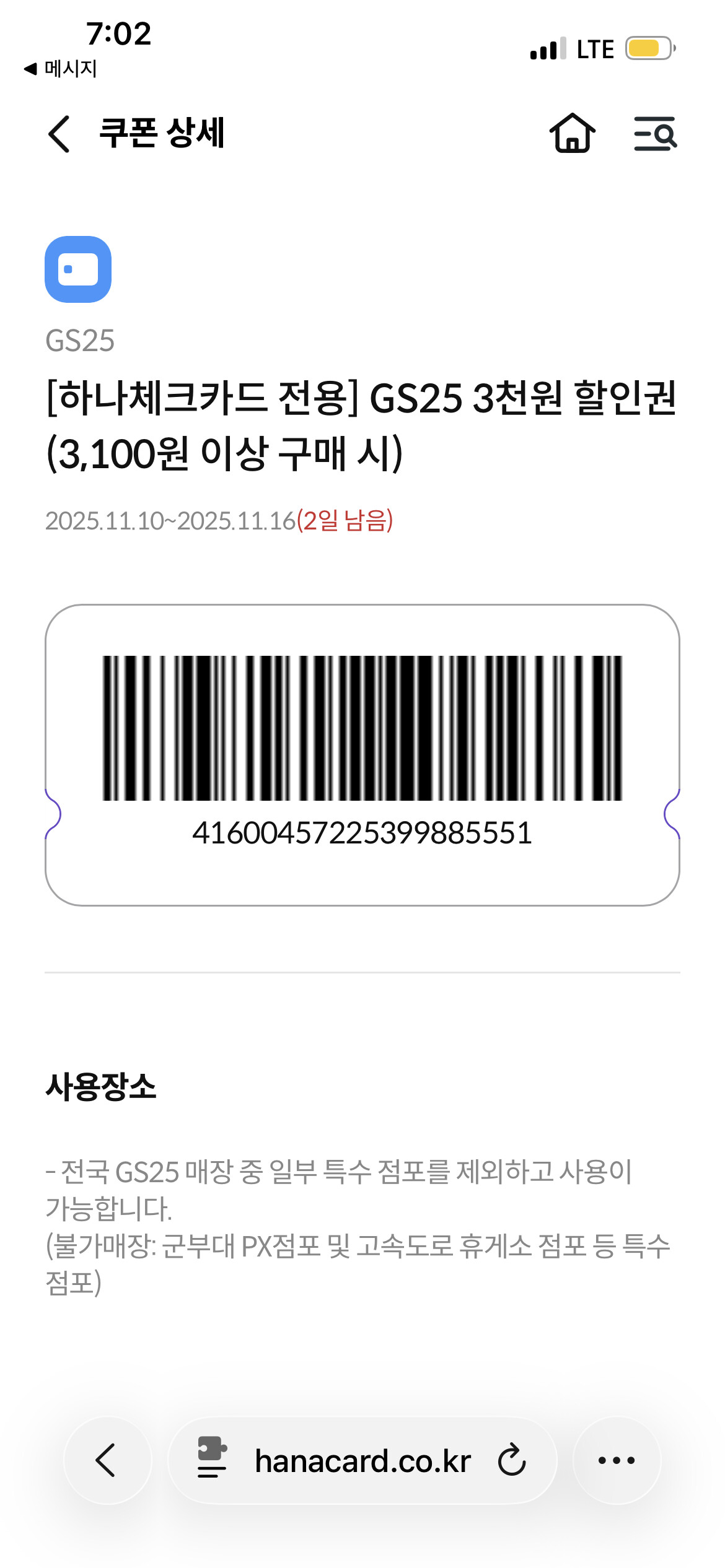Reload the hanacard.co.kr page
This screenshot has height=1568, width=725.
pyautogui.click(x=512, y=1460)
